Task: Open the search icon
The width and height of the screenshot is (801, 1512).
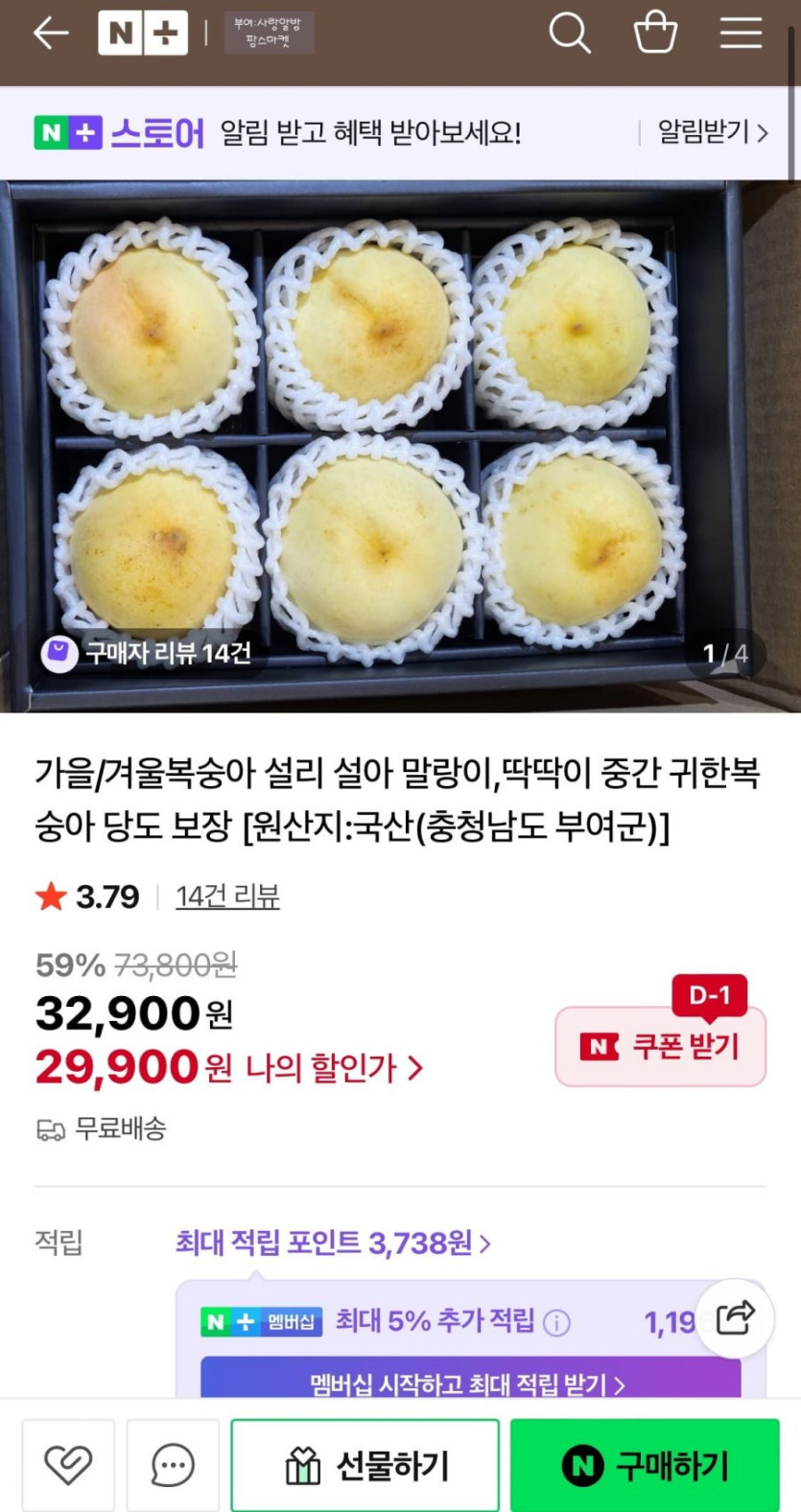Action: coord(571,33)
